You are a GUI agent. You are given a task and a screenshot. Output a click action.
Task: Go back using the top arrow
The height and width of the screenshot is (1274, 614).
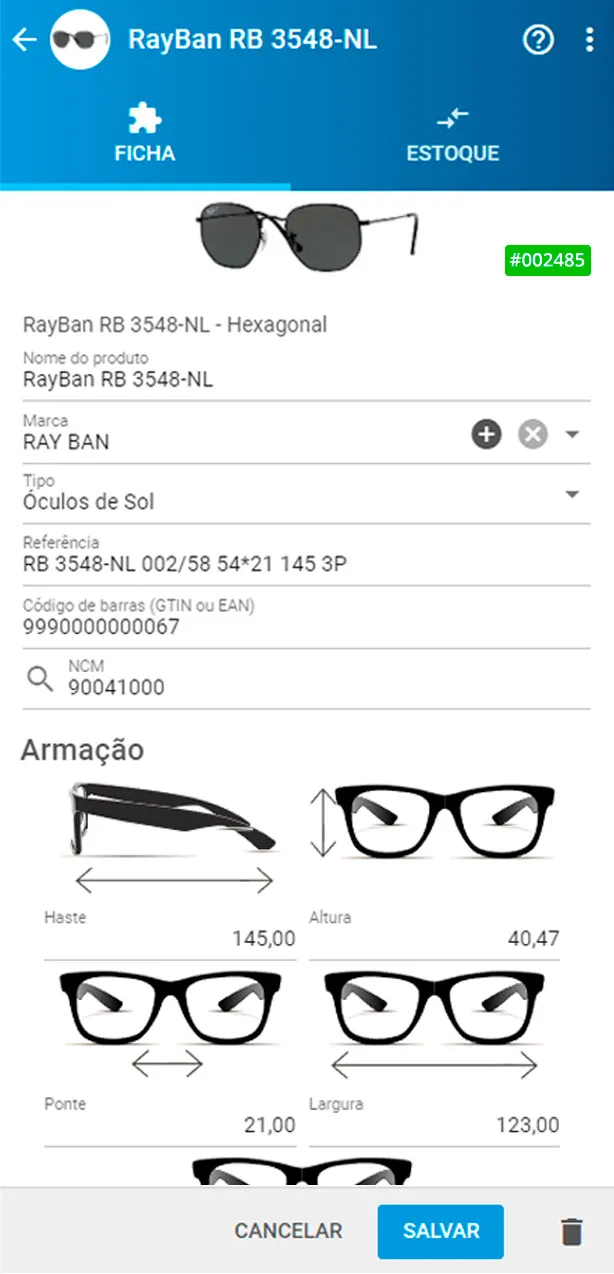24,40
